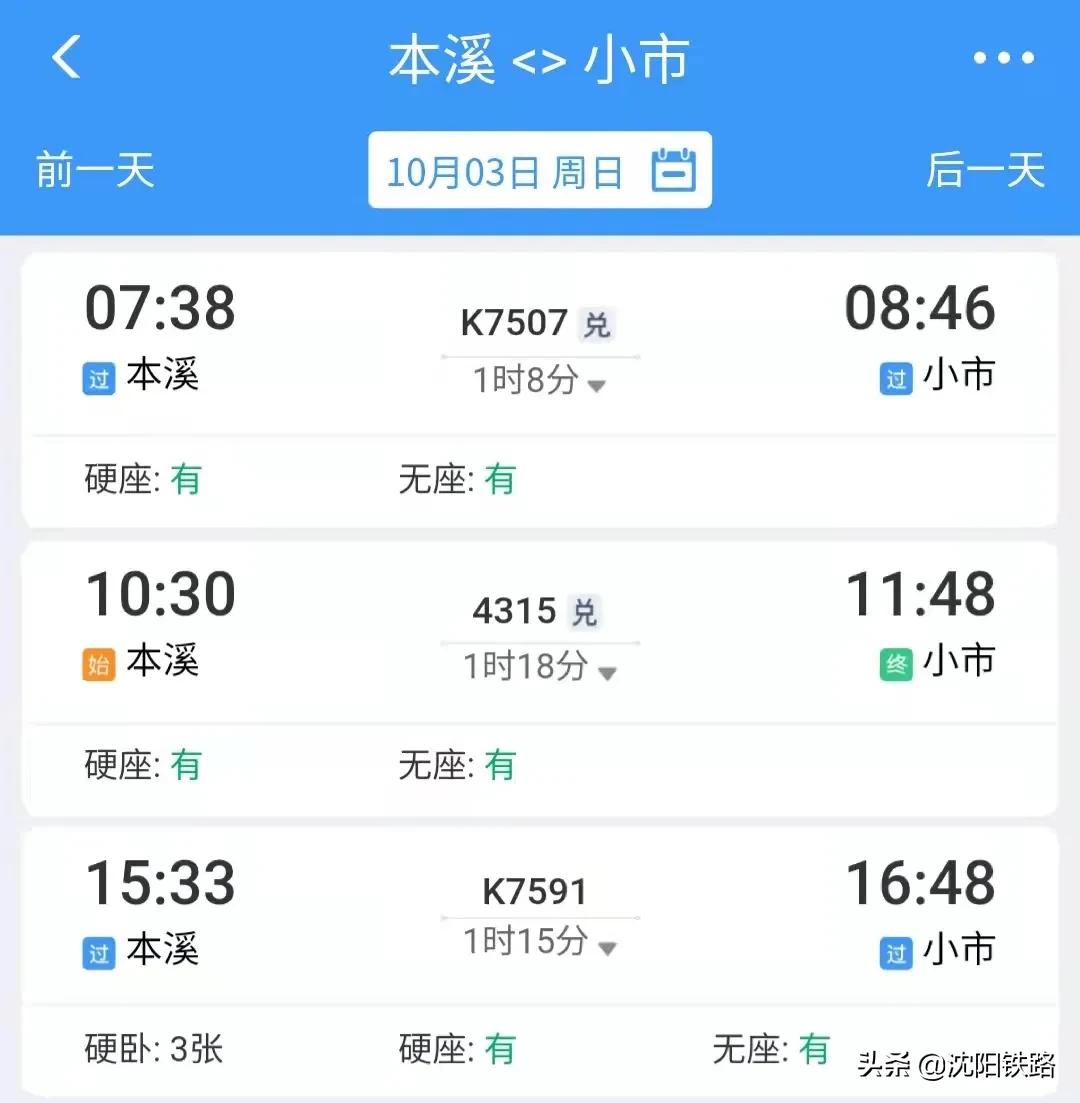Tap the 终 terminus badge beside 小市 on 4315

(895, 662)
